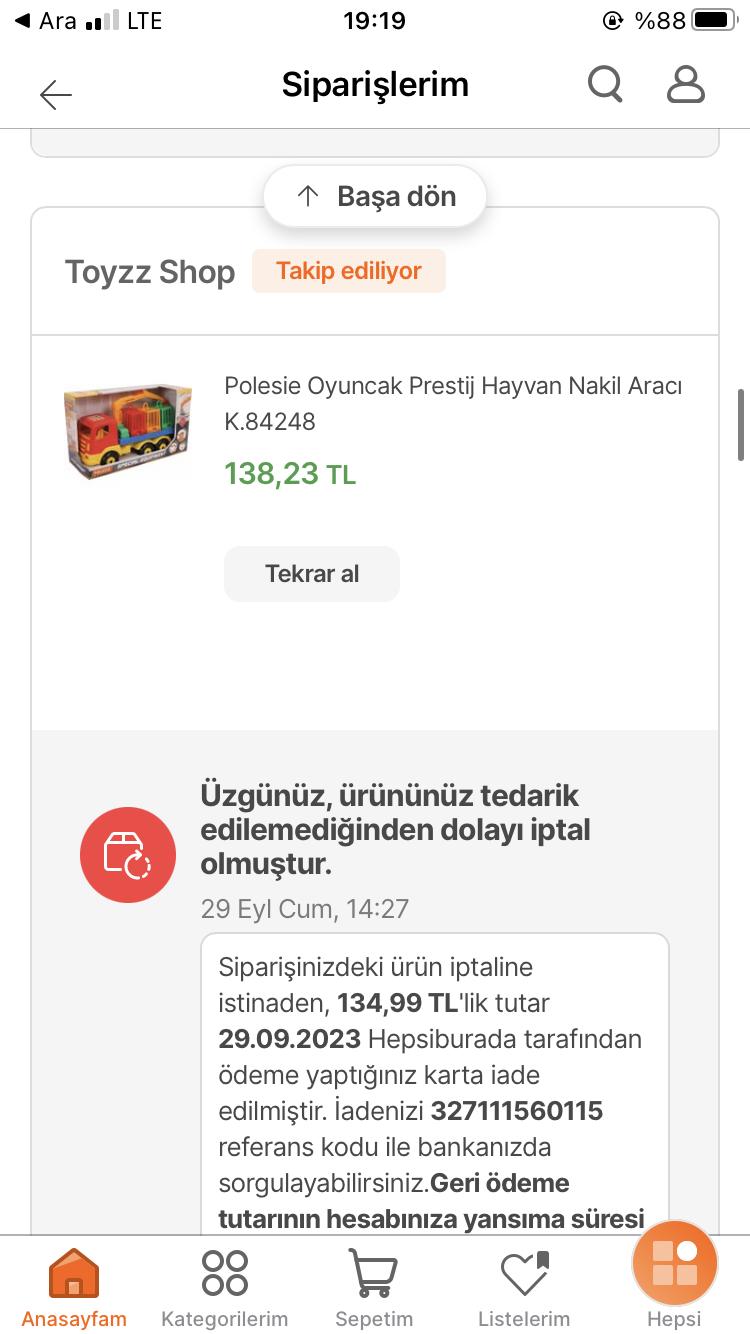
Task: Open the Polesie Oyuncak product title link
Action: click(x=452, y=403)
